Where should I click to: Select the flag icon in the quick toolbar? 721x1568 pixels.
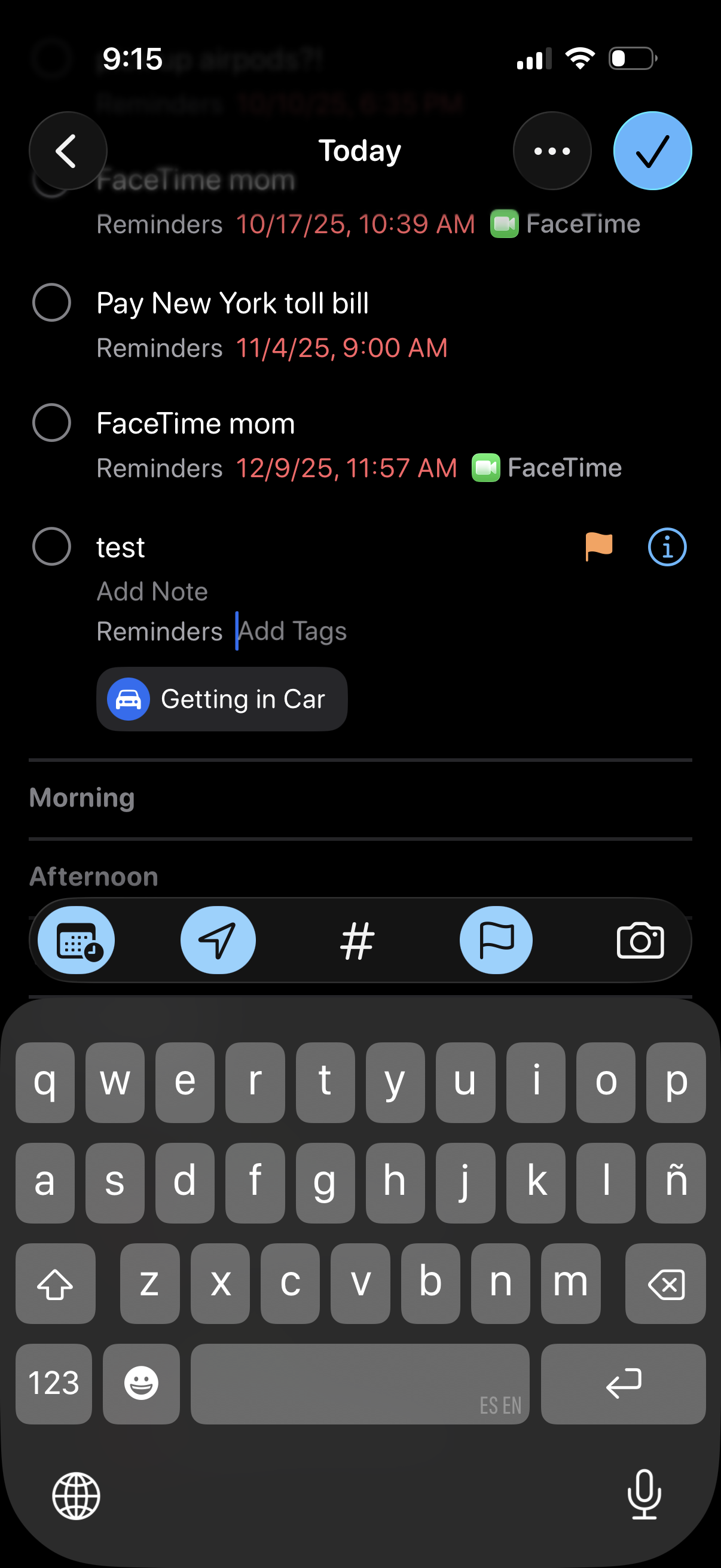pos(496,939)
